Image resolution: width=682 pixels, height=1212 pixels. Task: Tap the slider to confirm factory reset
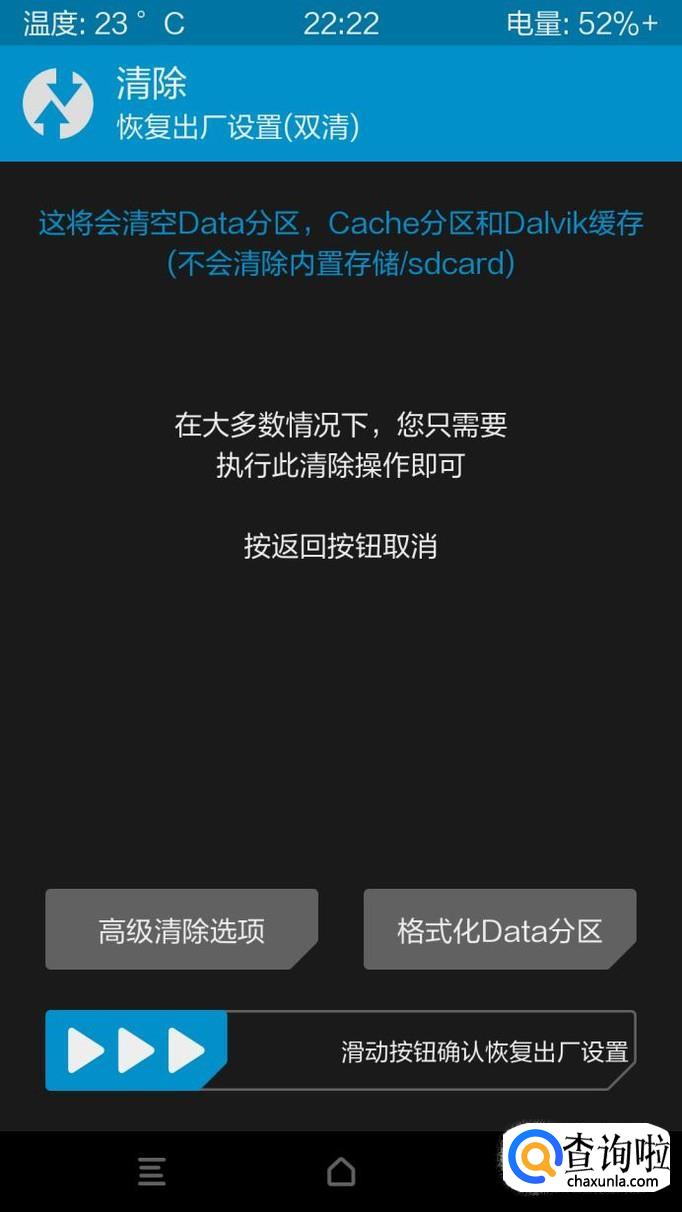click(x=136, y=1050)
